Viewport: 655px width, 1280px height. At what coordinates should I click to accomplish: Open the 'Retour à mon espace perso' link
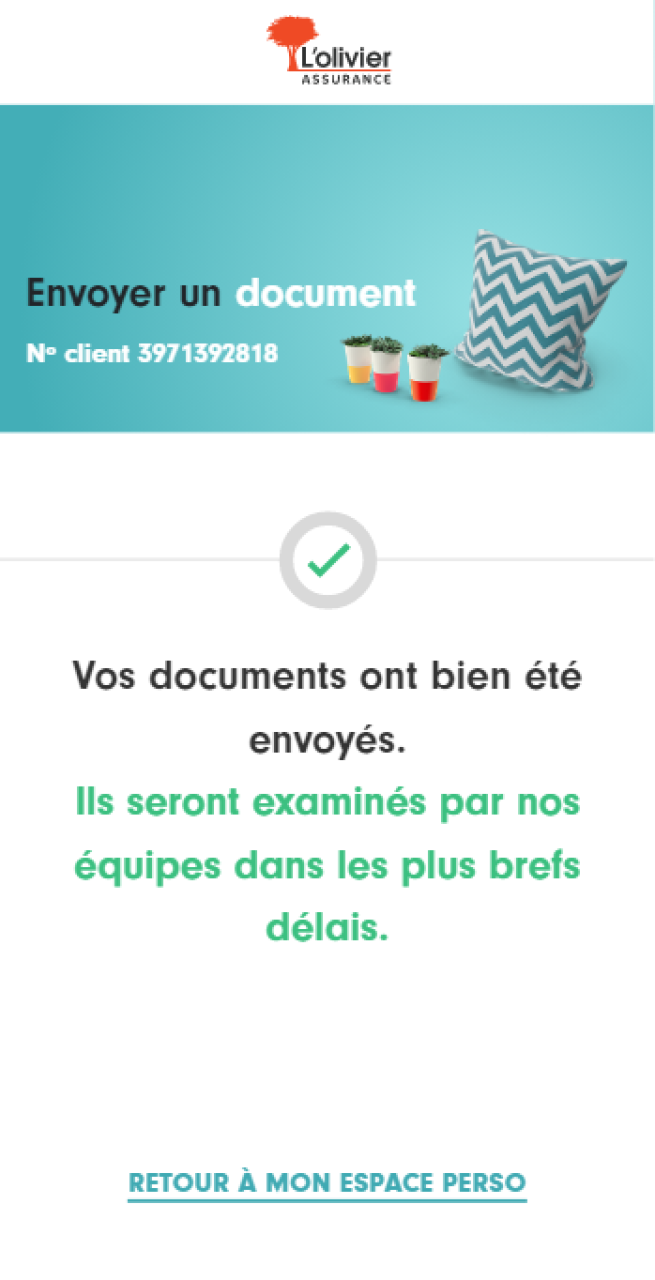point(327,1183)
